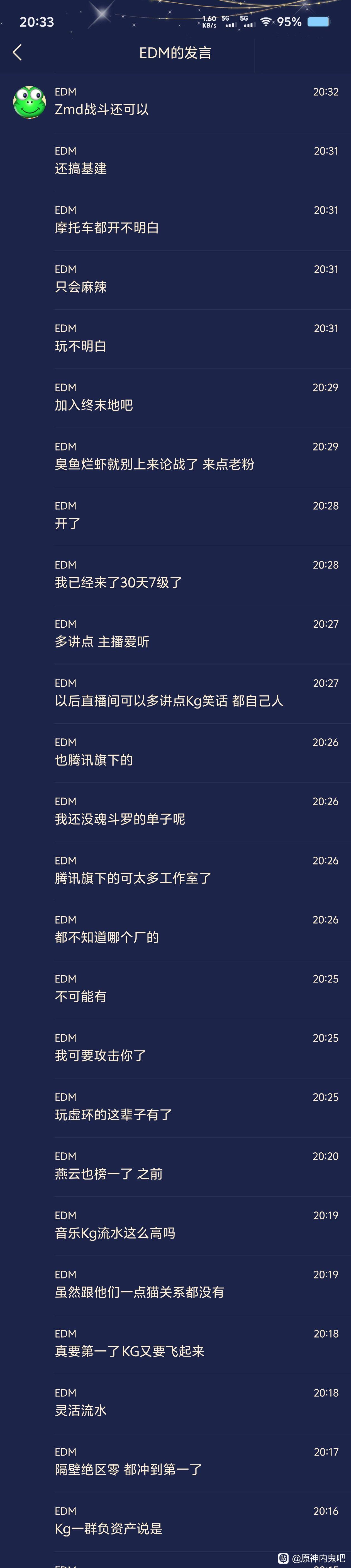This screenshot has width=351, height=1568.
Task: Select the message "加入终末地吧"
Action: 94,405
